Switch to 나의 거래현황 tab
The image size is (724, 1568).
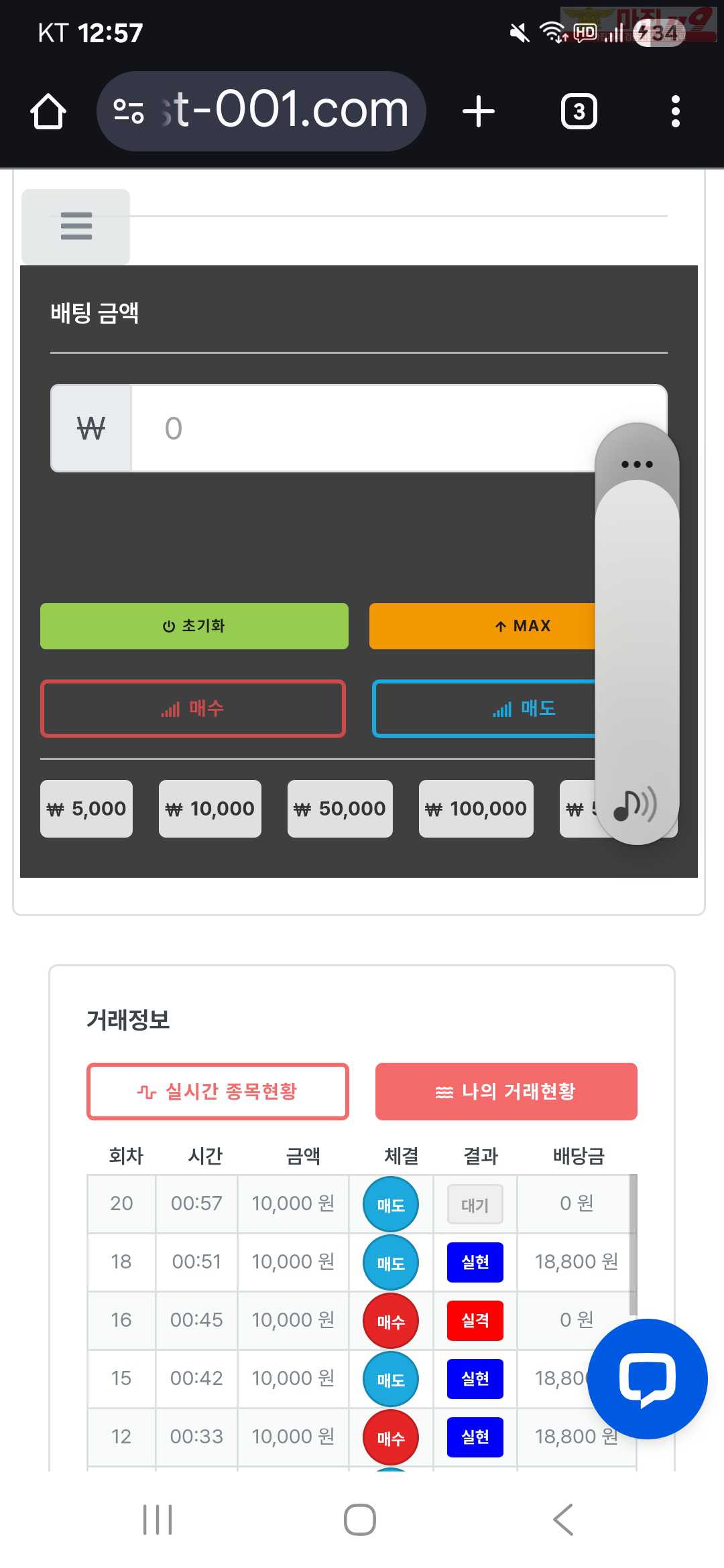tap(506, 1092)
